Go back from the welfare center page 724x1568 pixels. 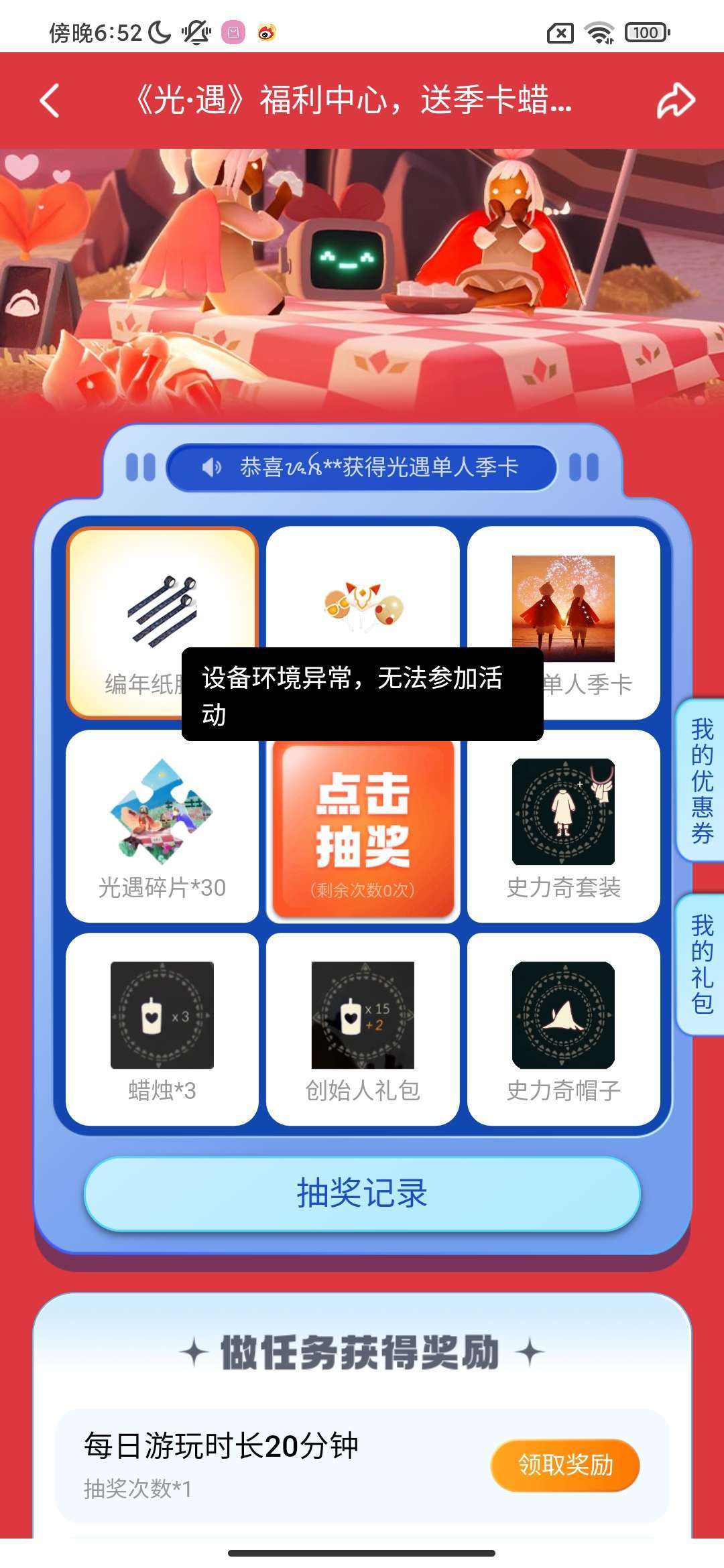50,101
